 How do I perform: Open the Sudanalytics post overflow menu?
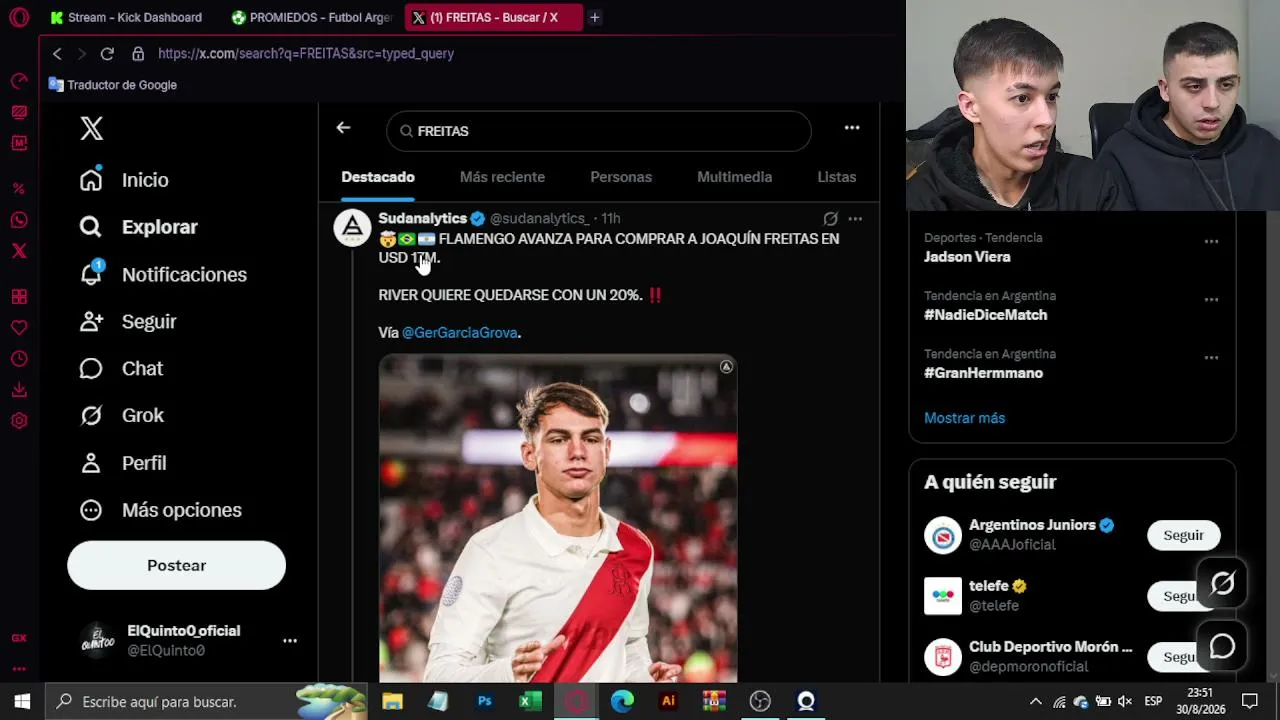coord(855,219)
